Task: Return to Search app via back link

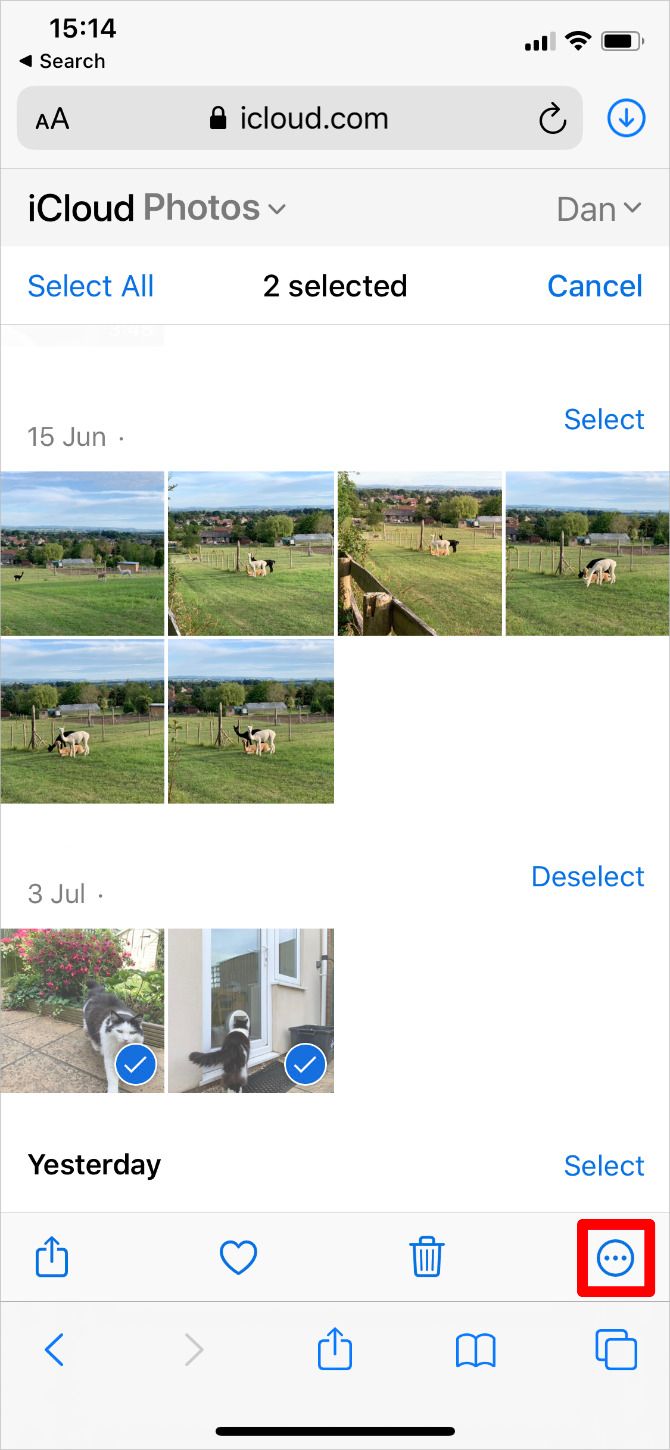Action: [62, 61]
